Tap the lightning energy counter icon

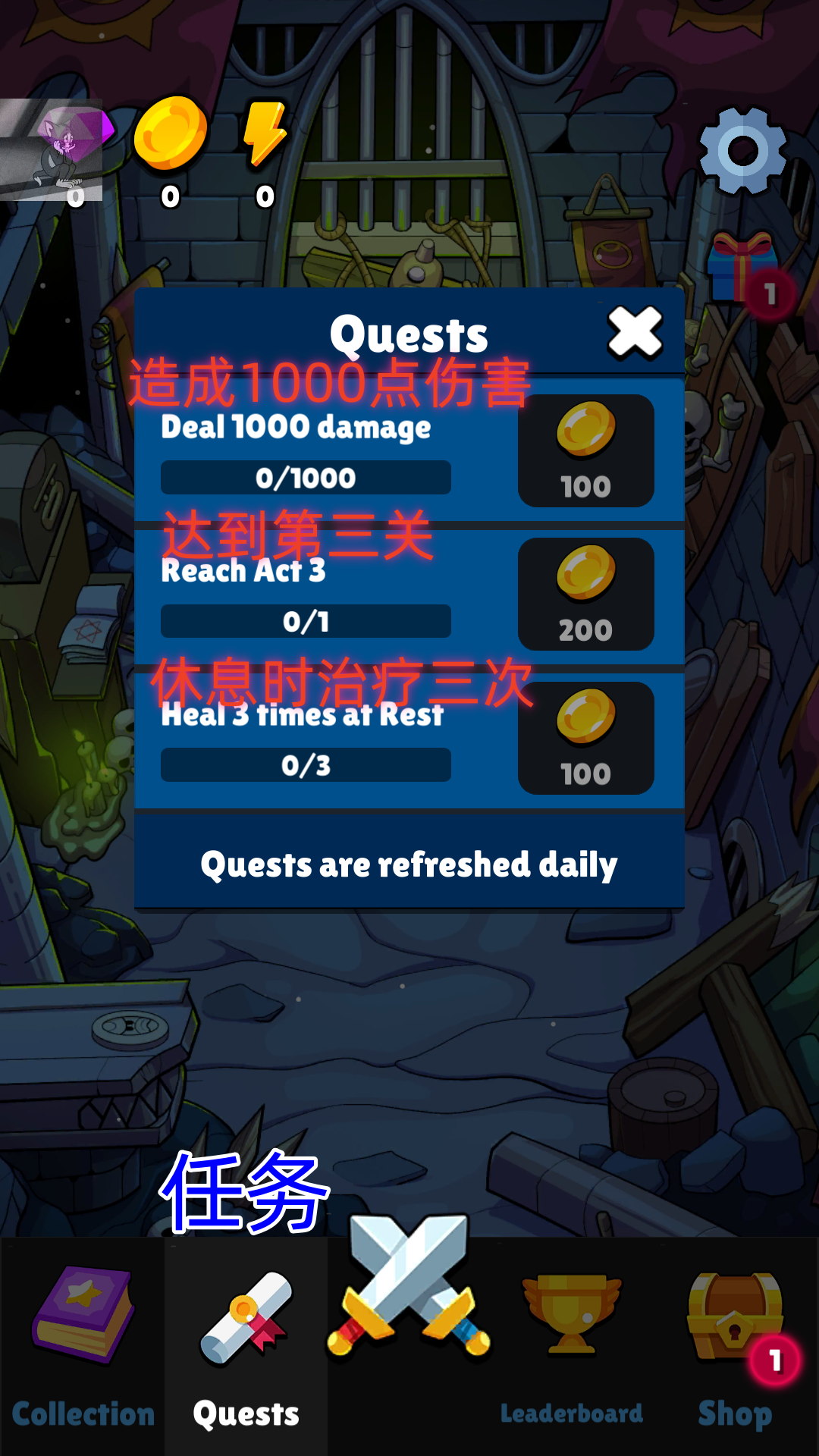pos(265,134)
